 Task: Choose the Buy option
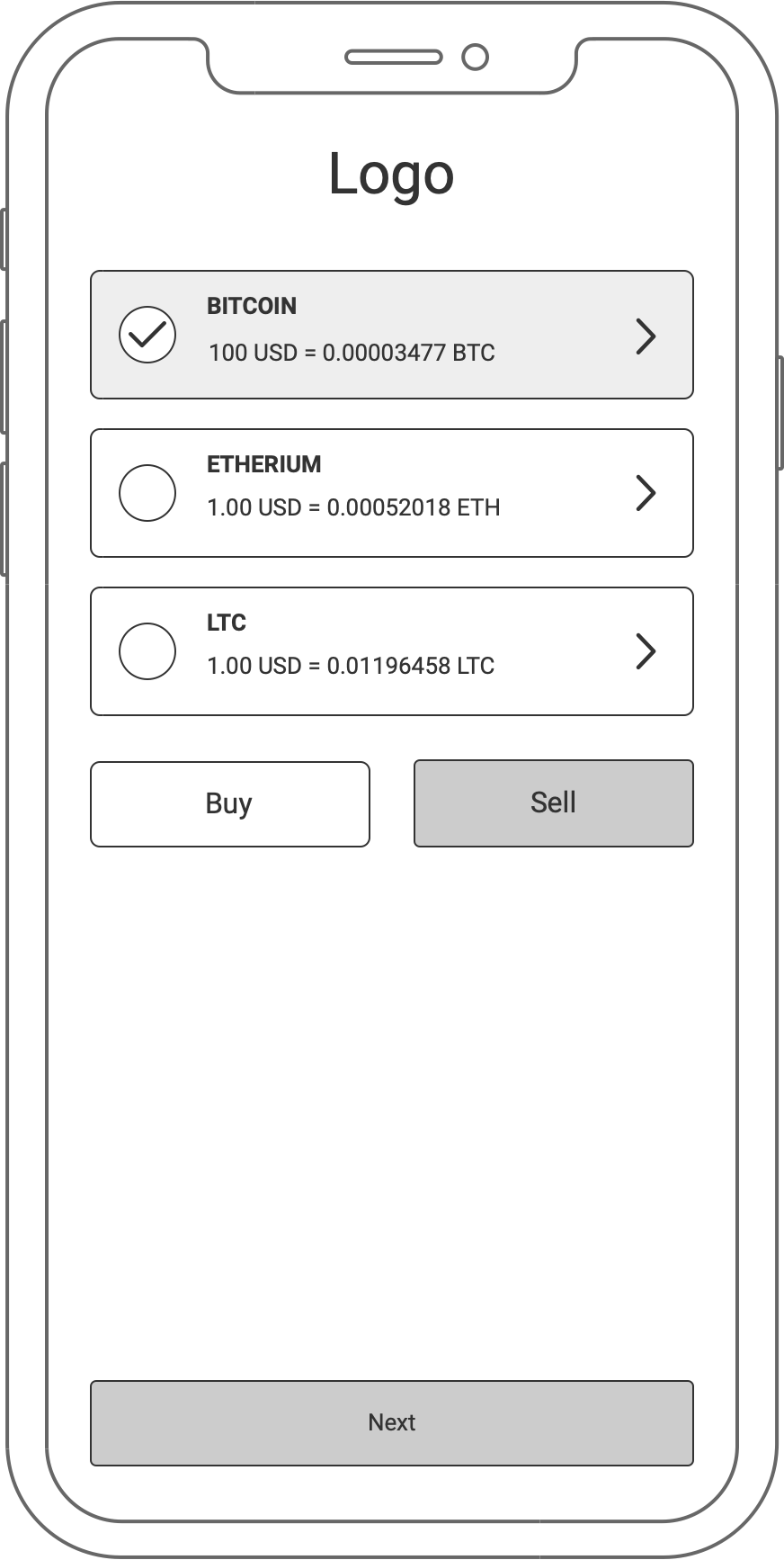[x=230, y=803]
